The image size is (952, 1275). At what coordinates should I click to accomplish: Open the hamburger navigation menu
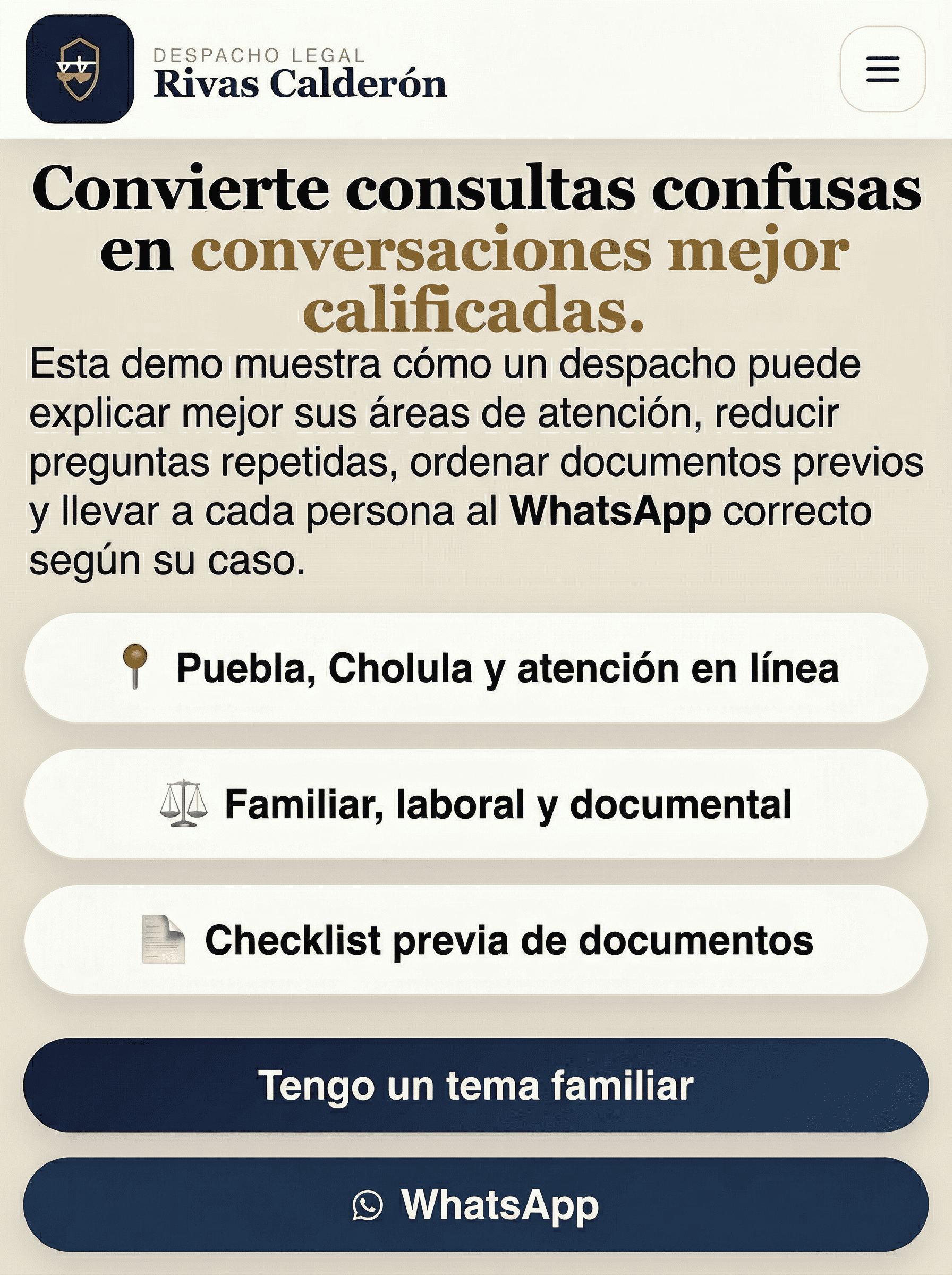(882, 69)
